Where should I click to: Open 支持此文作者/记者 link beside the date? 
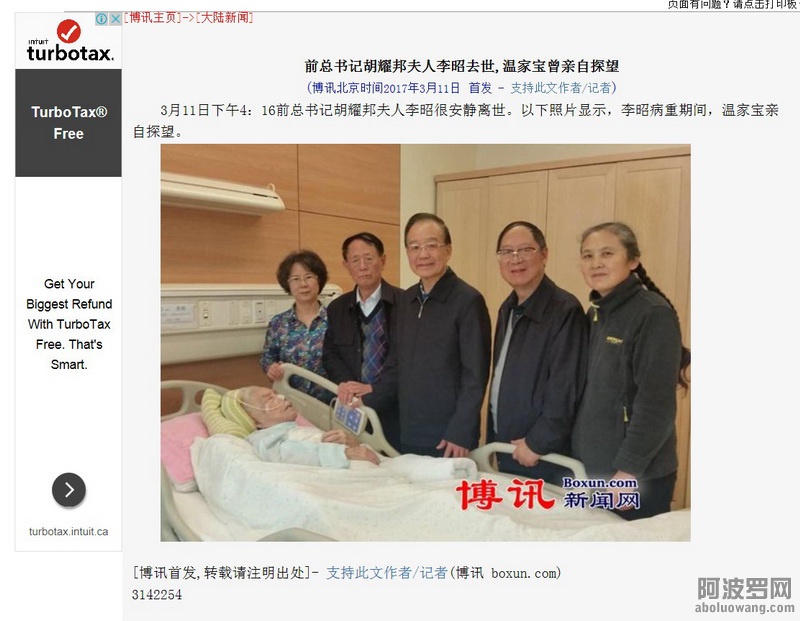tap(559, 88)
